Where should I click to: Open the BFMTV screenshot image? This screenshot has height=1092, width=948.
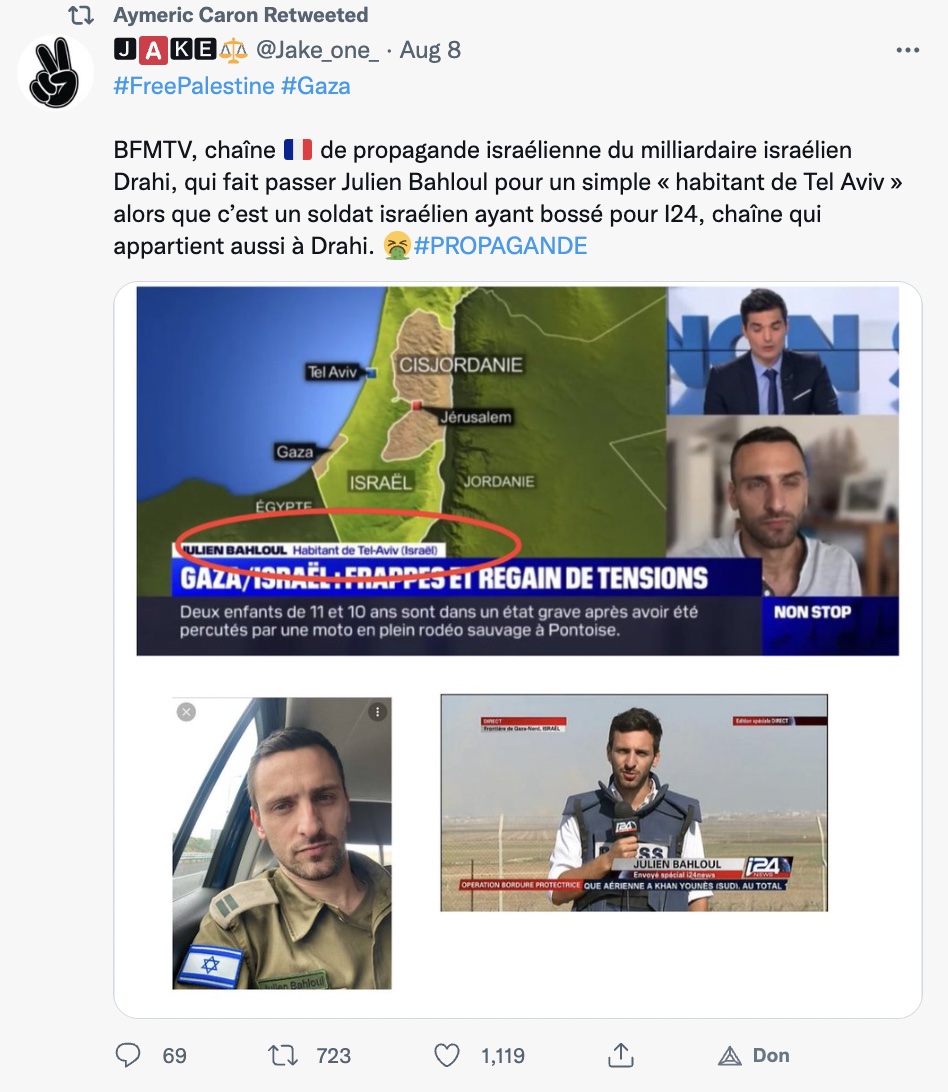(x=517, y=470)
